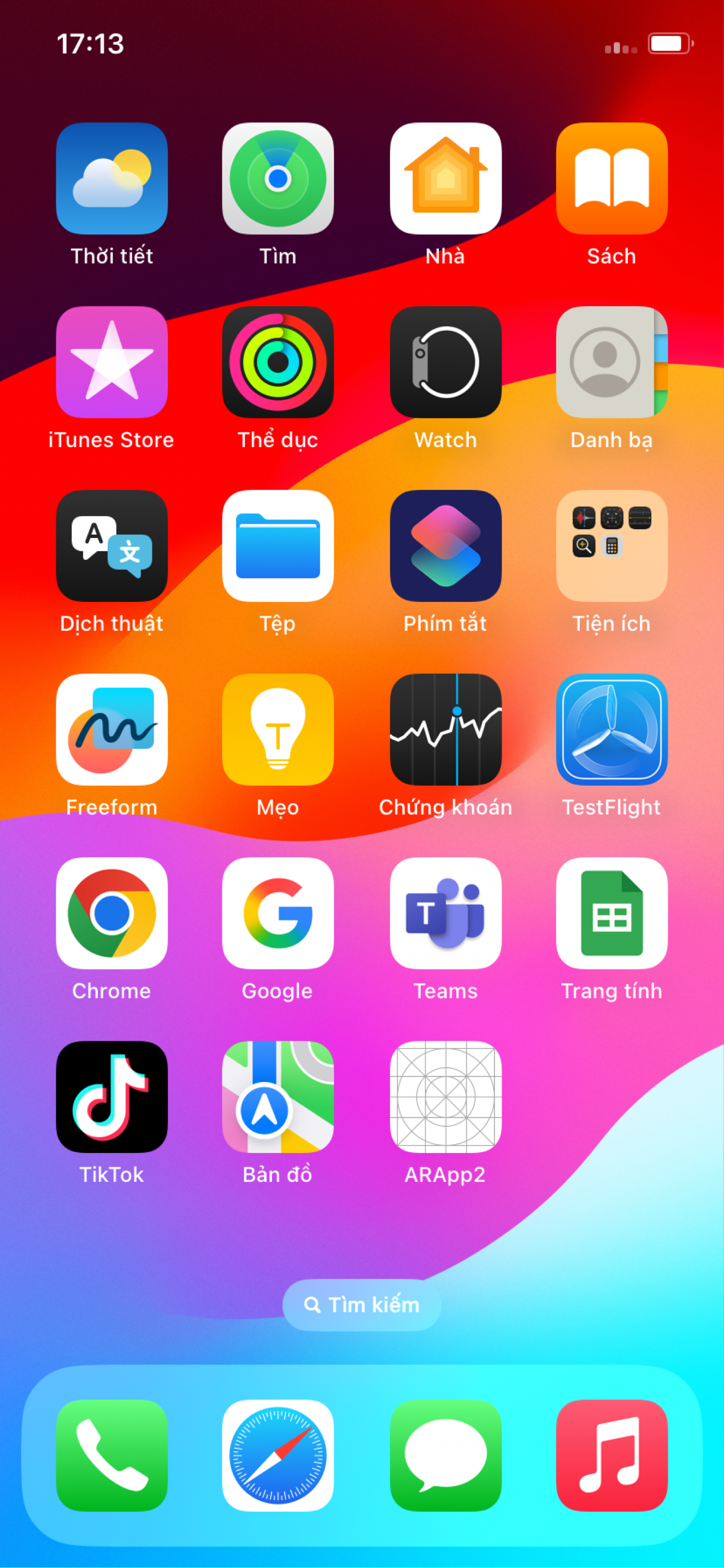Launch iTunes Store
This screenshot has width=724, height=1568.
pos(111,362)
